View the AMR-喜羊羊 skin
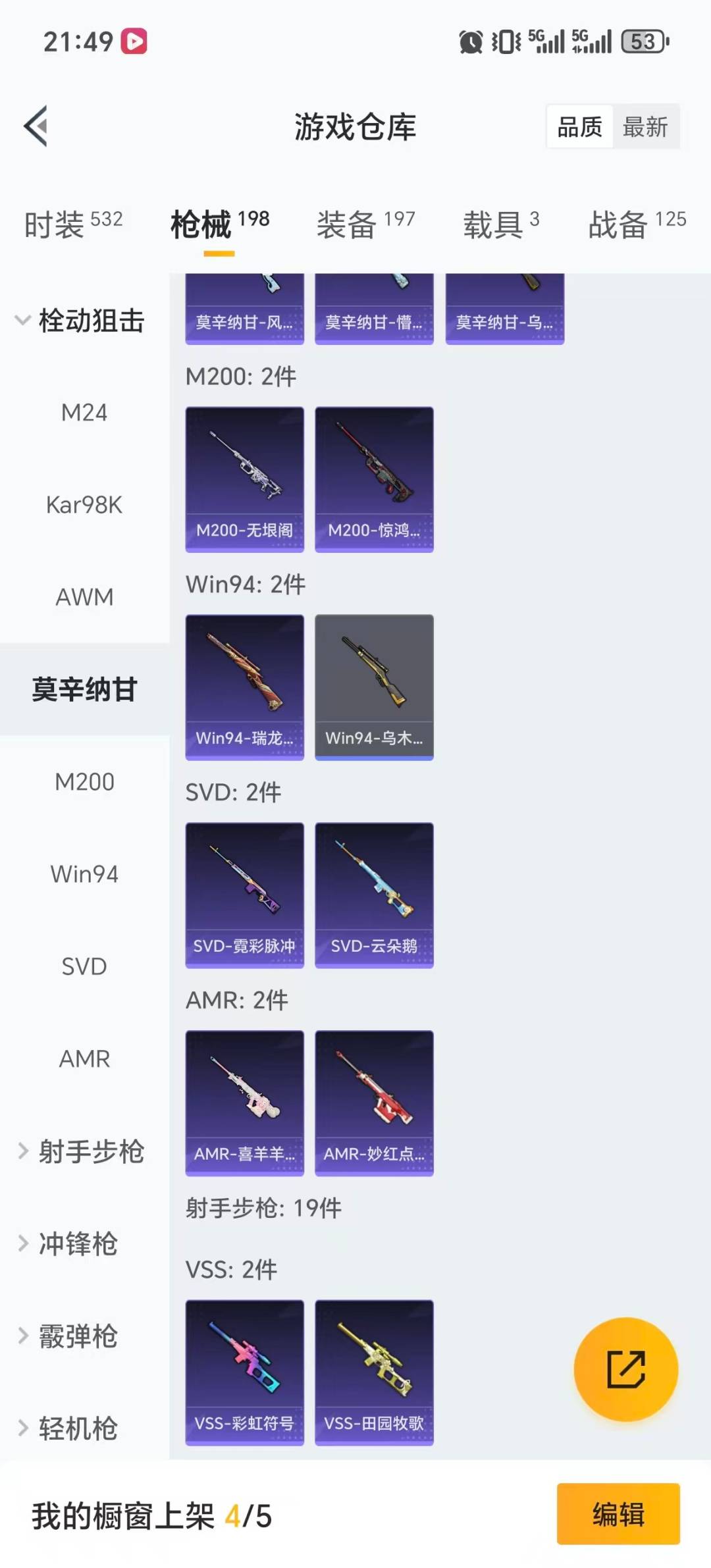The height and width of the screenshot is (1568, 711). pos(244,1103)
